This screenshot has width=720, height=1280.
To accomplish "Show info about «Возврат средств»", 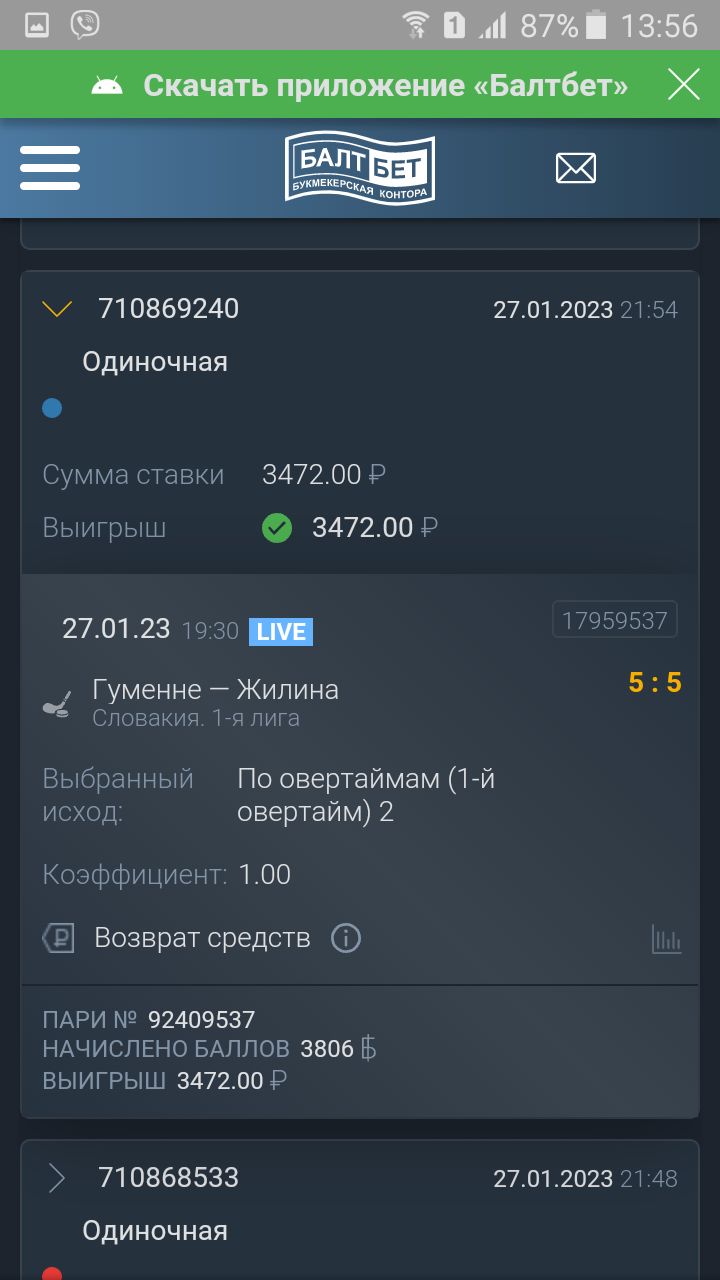I will click(346, 938).
